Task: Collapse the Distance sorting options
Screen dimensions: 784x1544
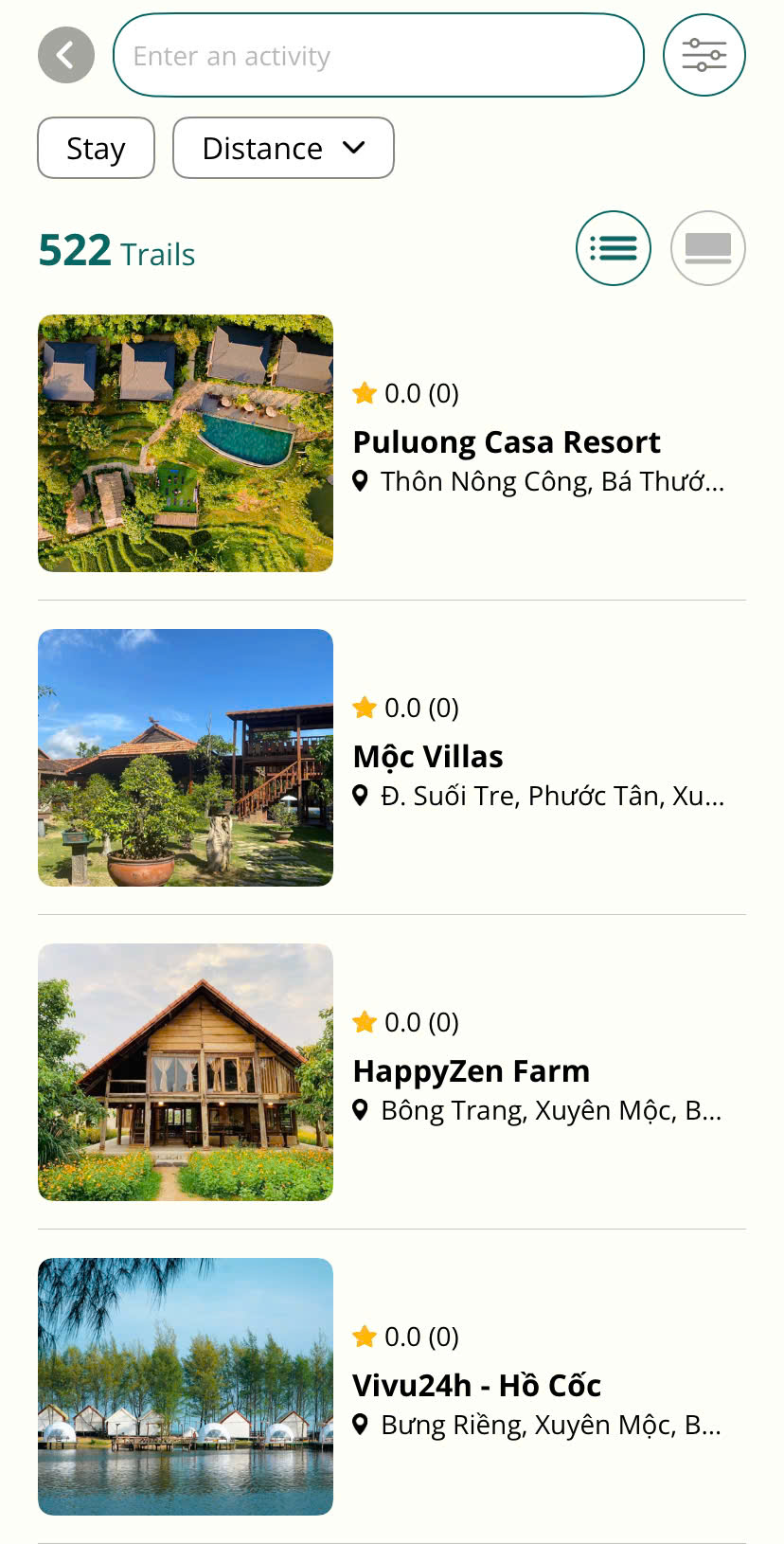Action: 283,148
